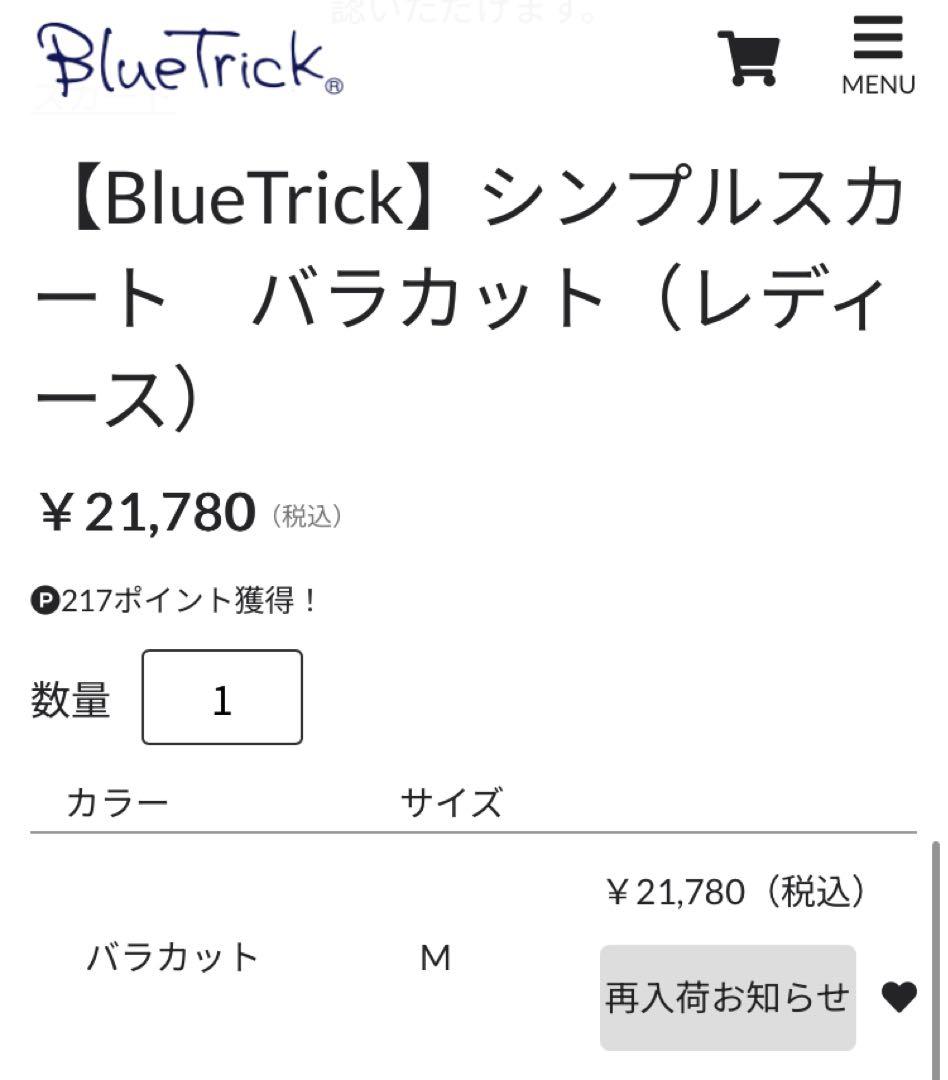The image size is (948, 1080).
Task: Click the カラー column header
Action: [119, 799]
